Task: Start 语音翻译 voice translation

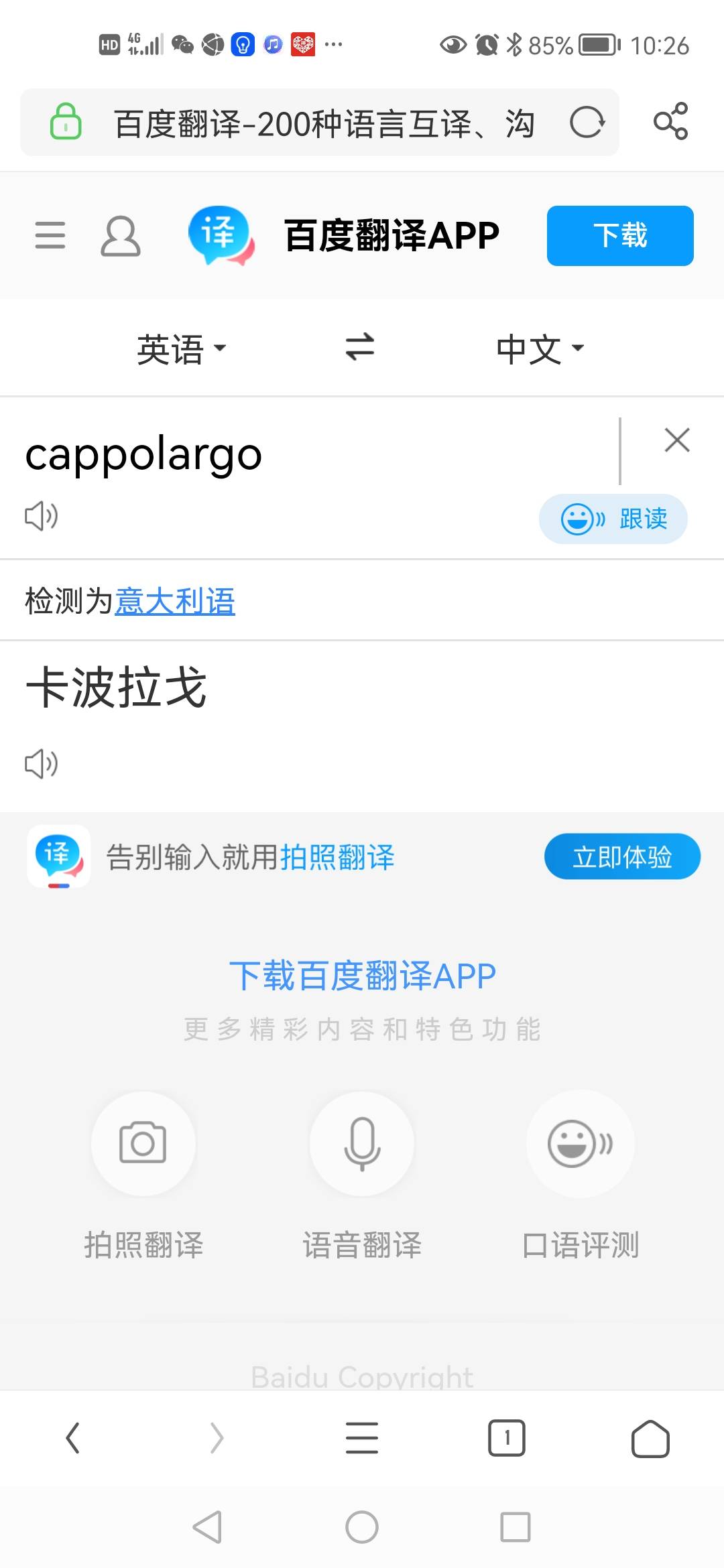Action: point(362,1177)
